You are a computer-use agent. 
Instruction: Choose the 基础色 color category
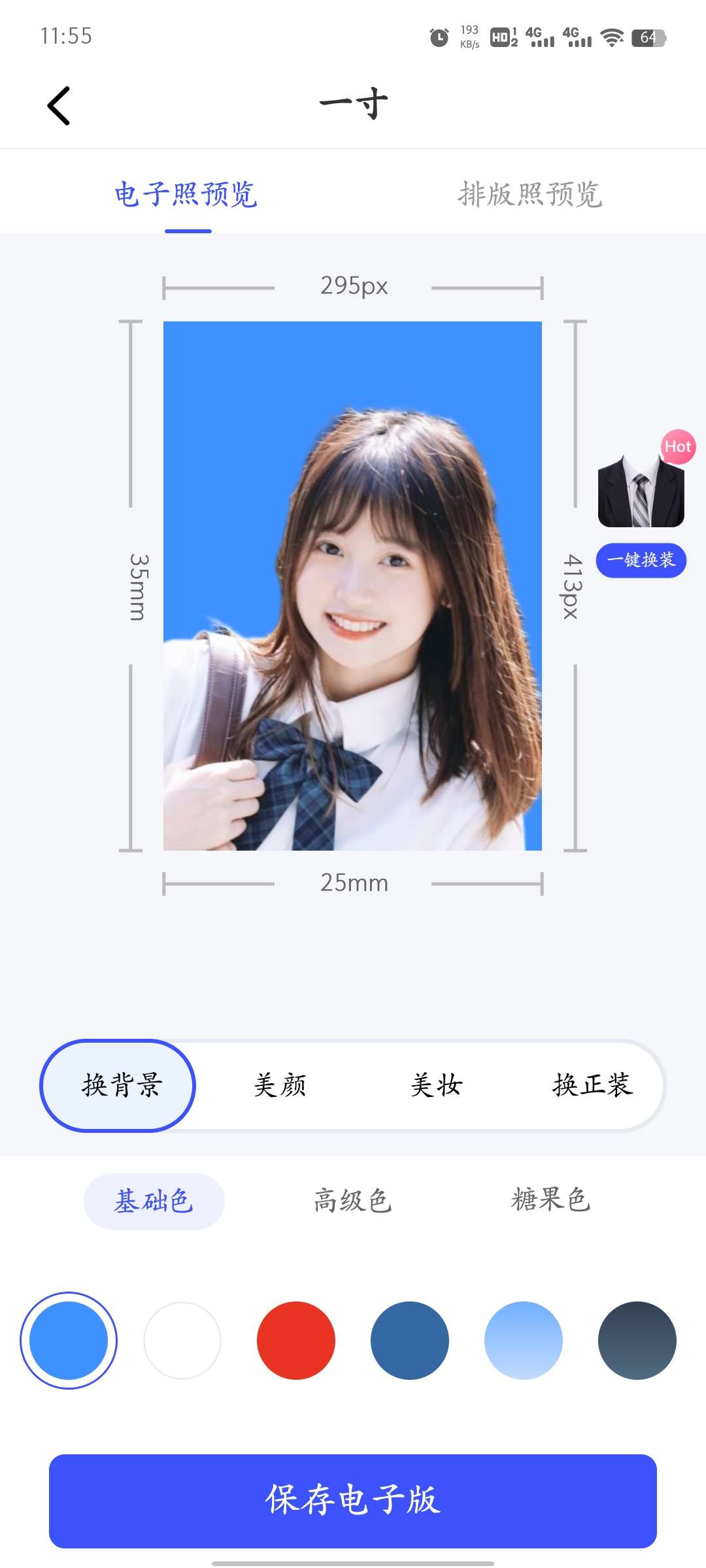coord(154,1201)
